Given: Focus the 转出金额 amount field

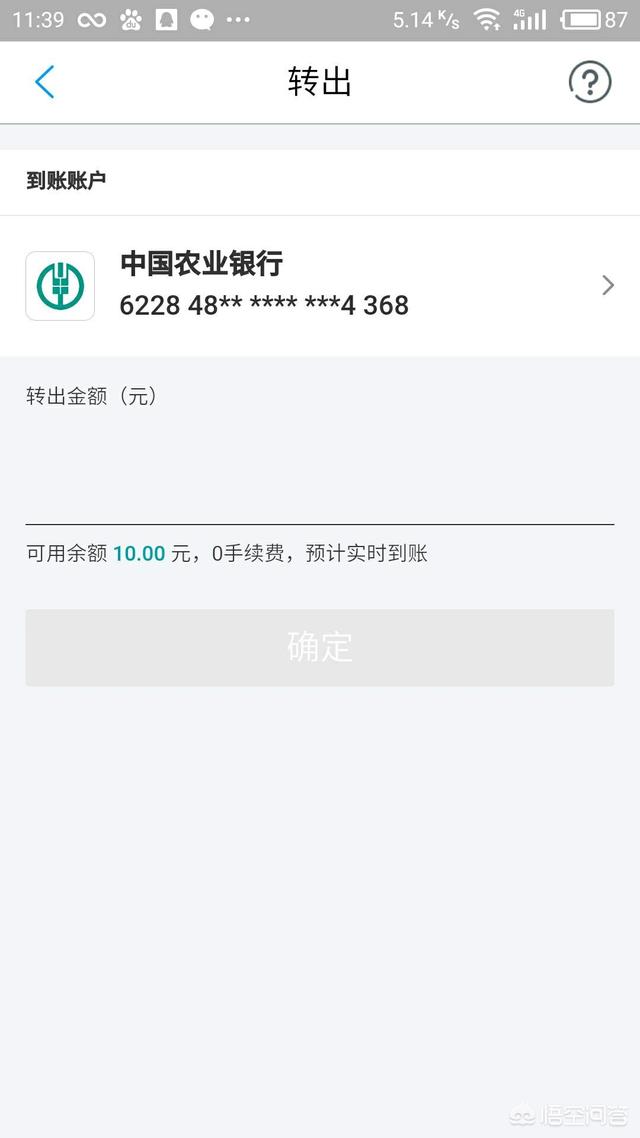Looking at the screenshot, I should pyautogui.click(x=320, y=478).
